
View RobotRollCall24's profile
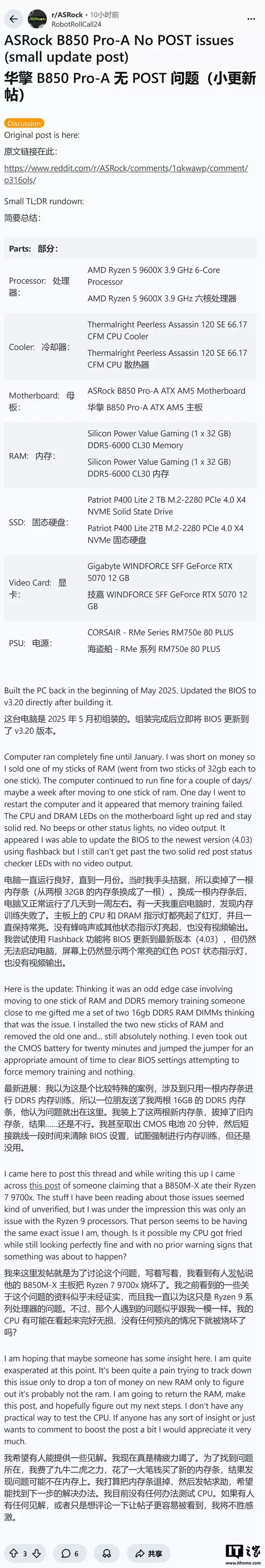(76, 24)
